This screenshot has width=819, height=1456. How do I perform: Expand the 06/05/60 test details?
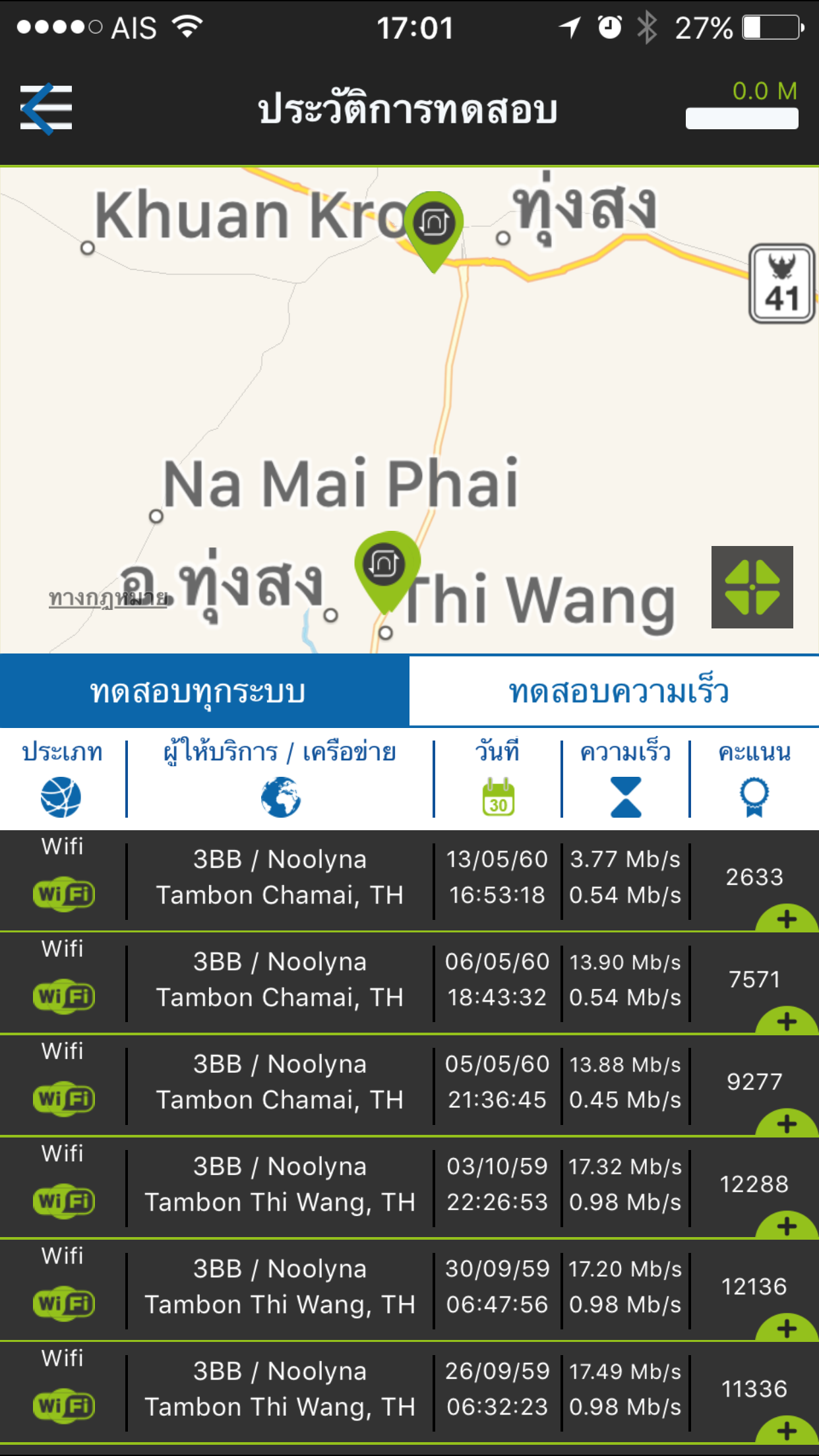coord(786,1021)
